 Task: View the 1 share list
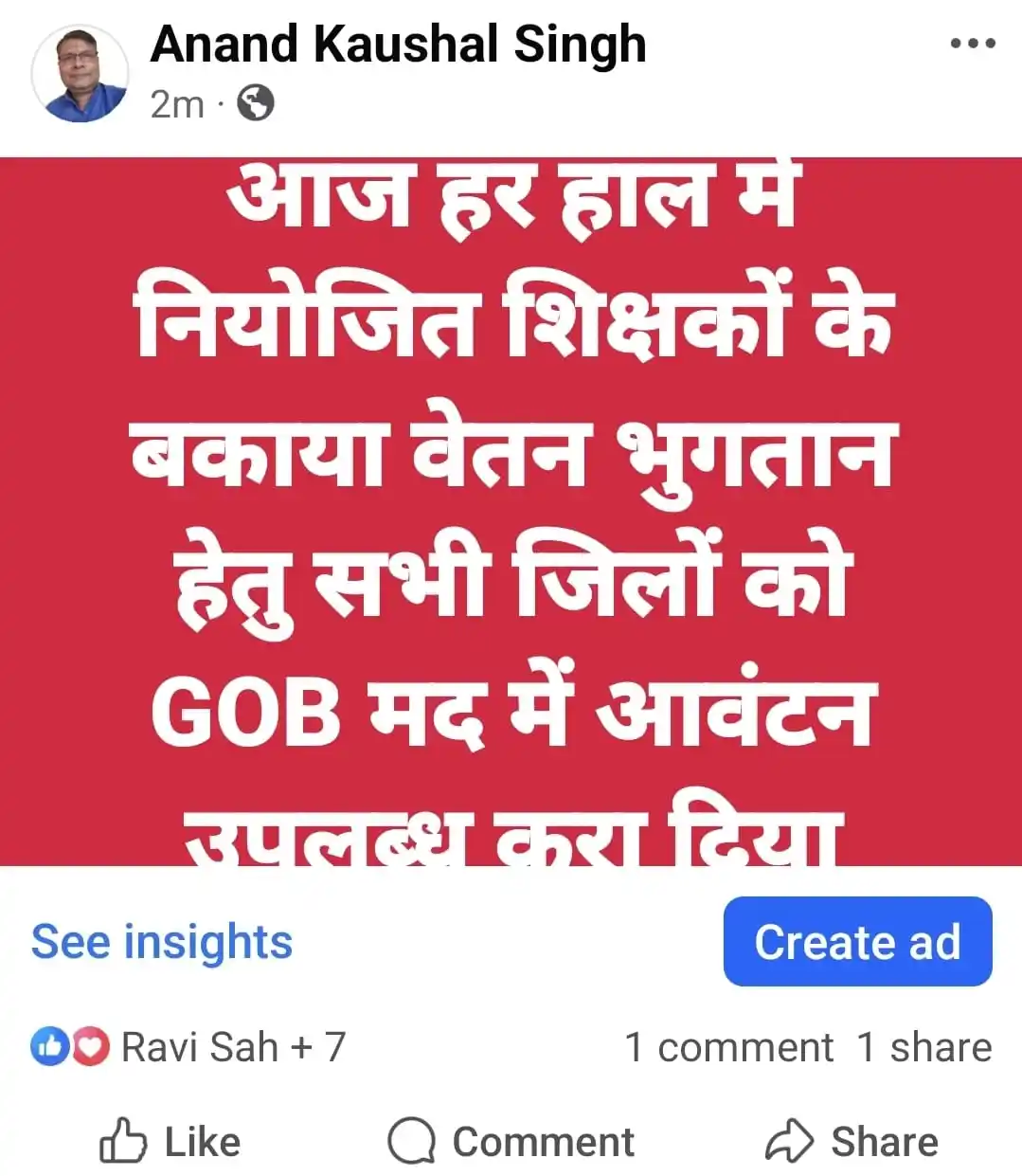[923, 1047]
